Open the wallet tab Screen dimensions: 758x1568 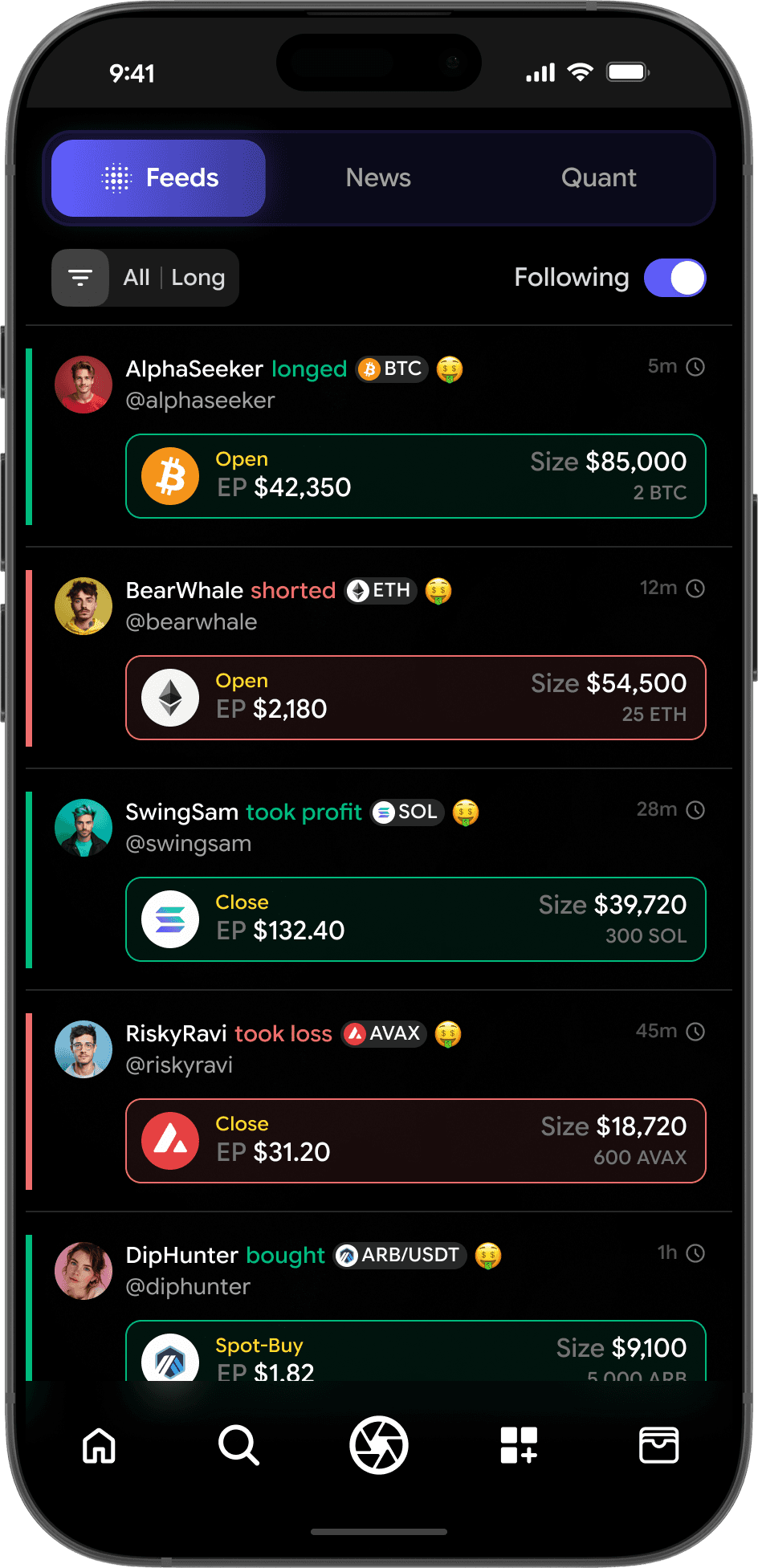tap(658, 1446)
